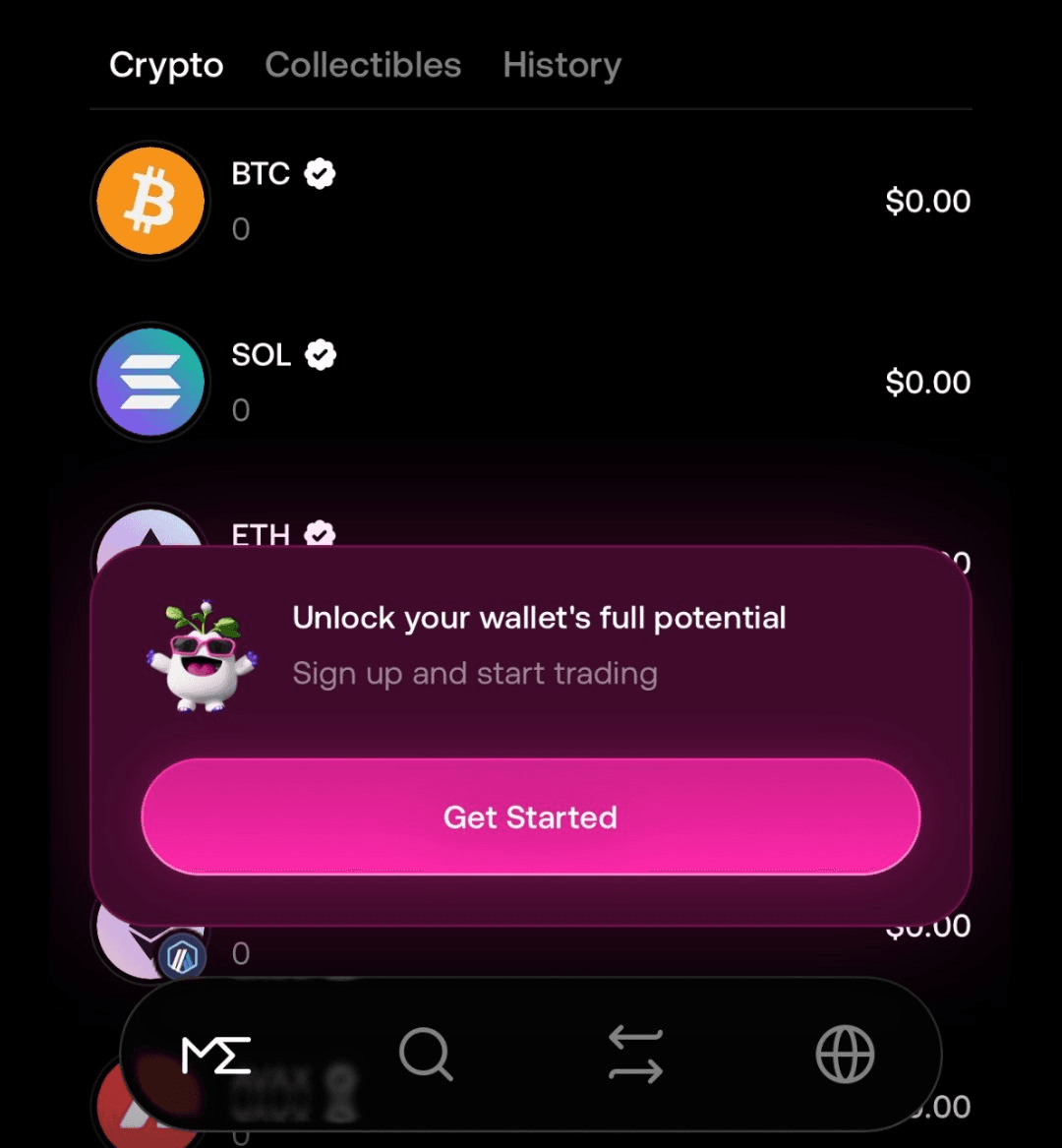Open the BTC asset row
Viewport: 1062px width, 1148px height.
(x=531, y=201)
